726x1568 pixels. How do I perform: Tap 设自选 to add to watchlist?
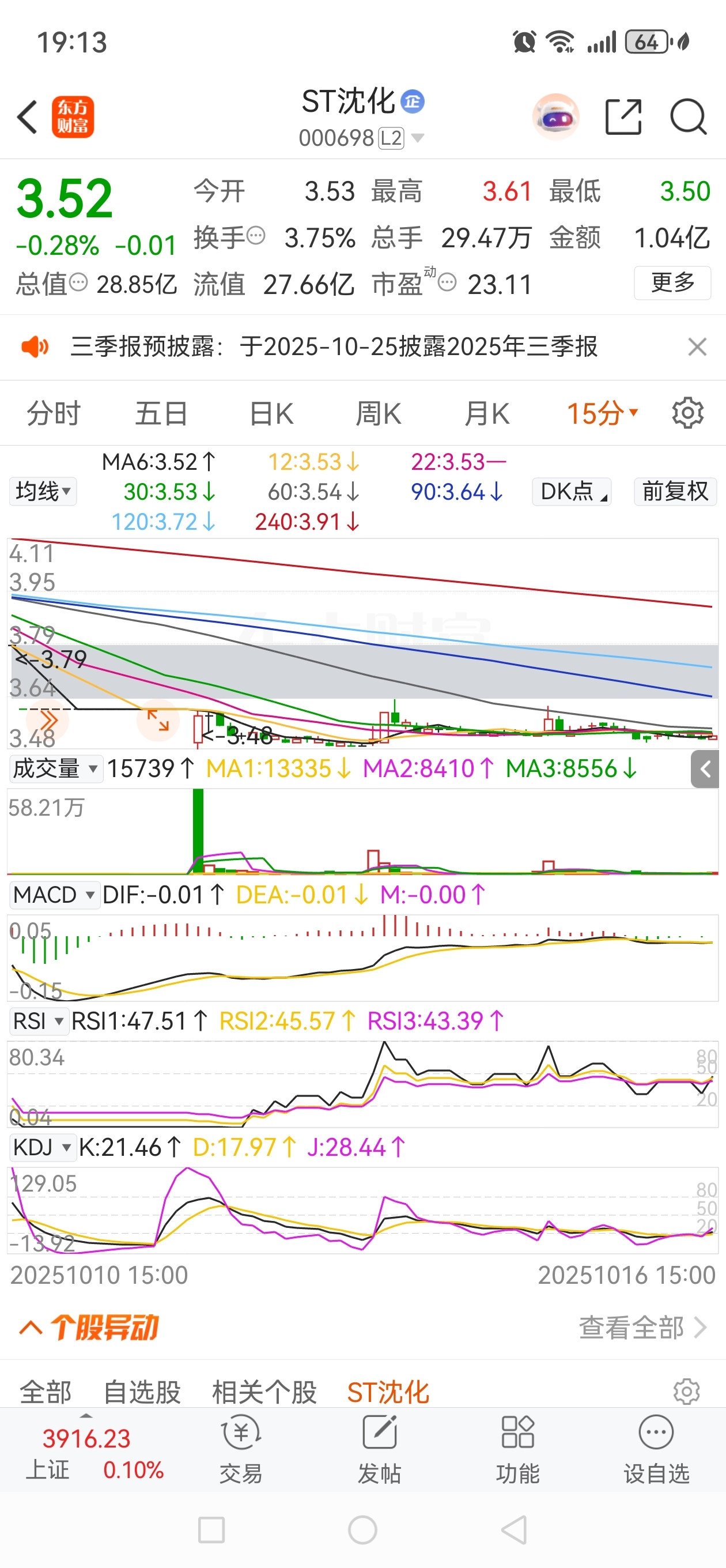click(656, 1449)
